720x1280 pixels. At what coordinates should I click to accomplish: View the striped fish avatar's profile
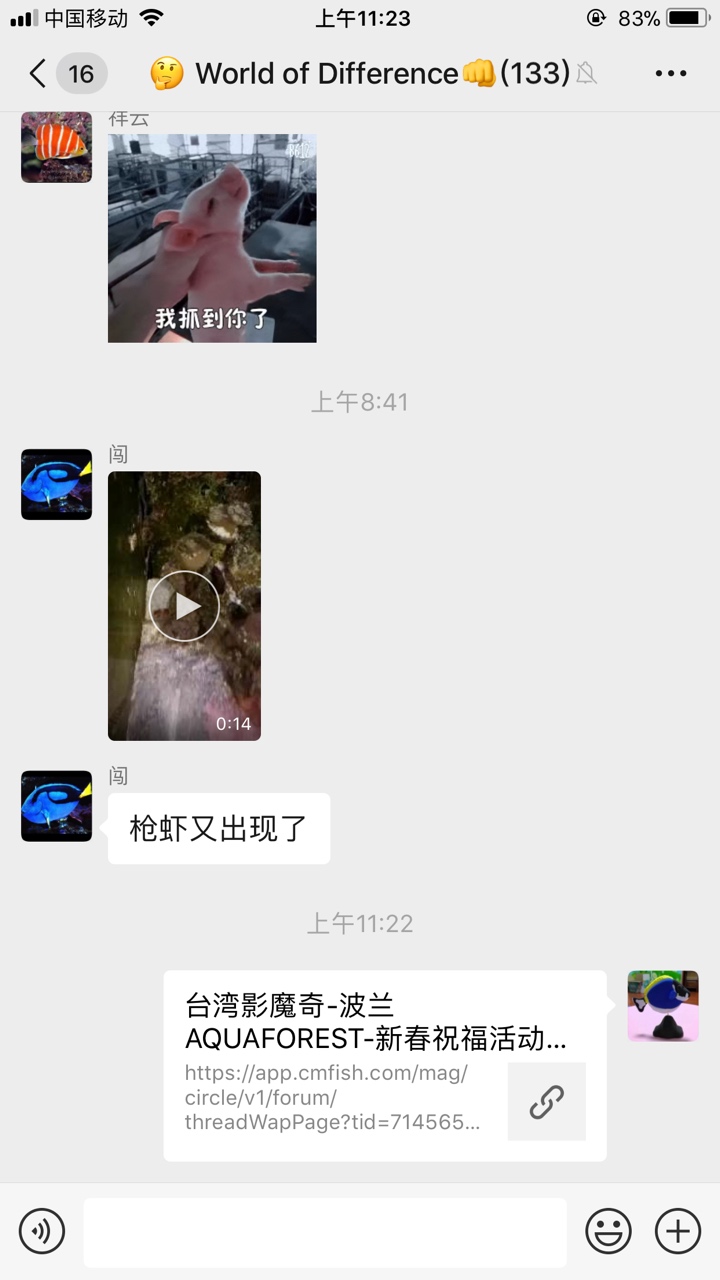[56, 147]
